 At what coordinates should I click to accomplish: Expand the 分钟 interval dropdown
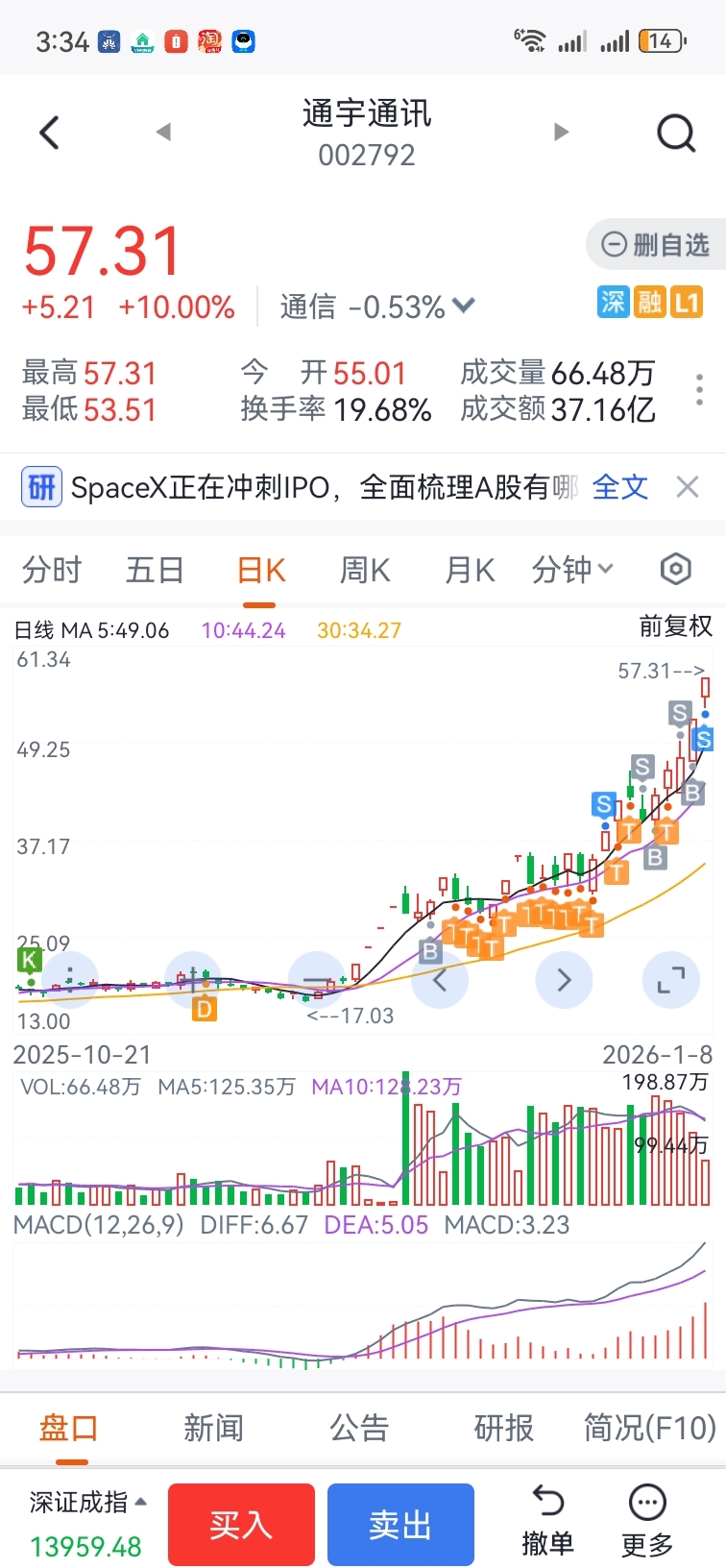point(572,571)
